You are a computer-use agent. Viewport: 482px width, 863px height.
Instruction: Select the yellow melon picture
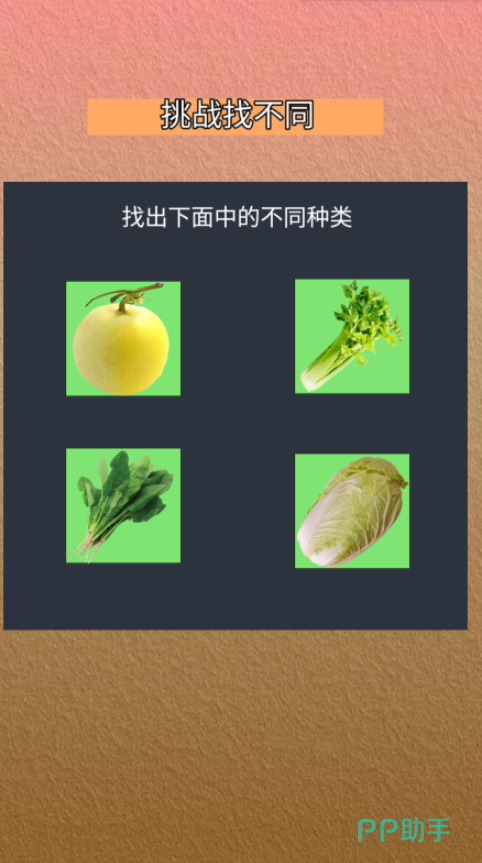coord(123,338)
